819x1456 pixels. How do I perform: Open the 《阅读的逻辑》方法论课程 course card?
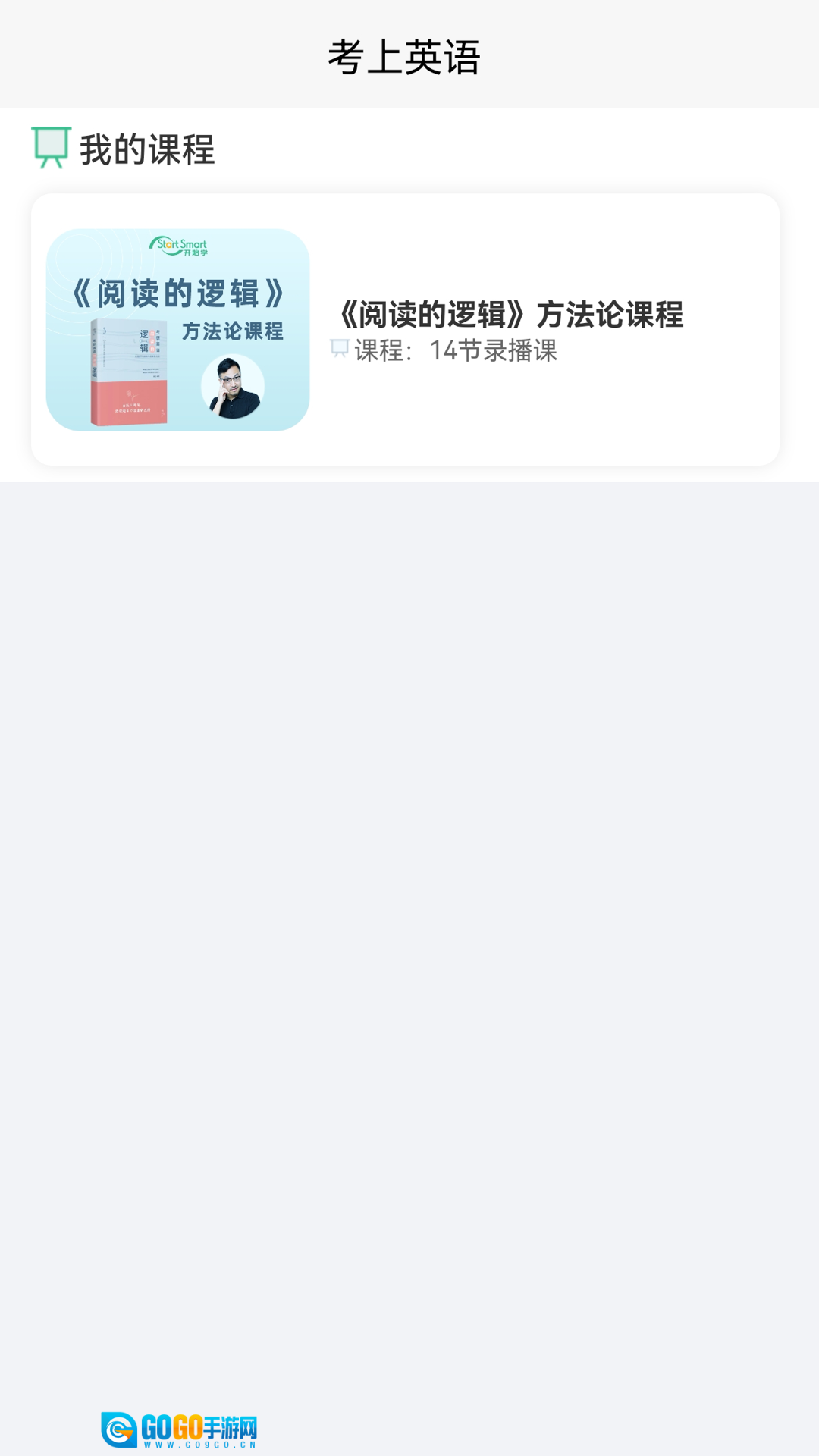405,329
